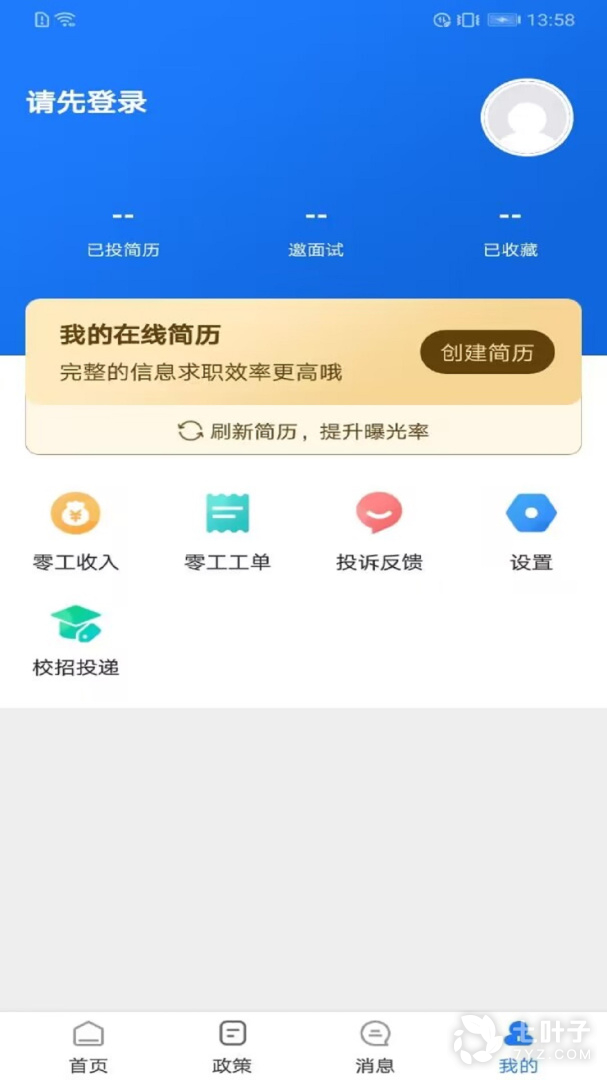Refresh resume via 刷新简历 bar
The height and width of the screenshot is (1080, 607).
(303, 431)
